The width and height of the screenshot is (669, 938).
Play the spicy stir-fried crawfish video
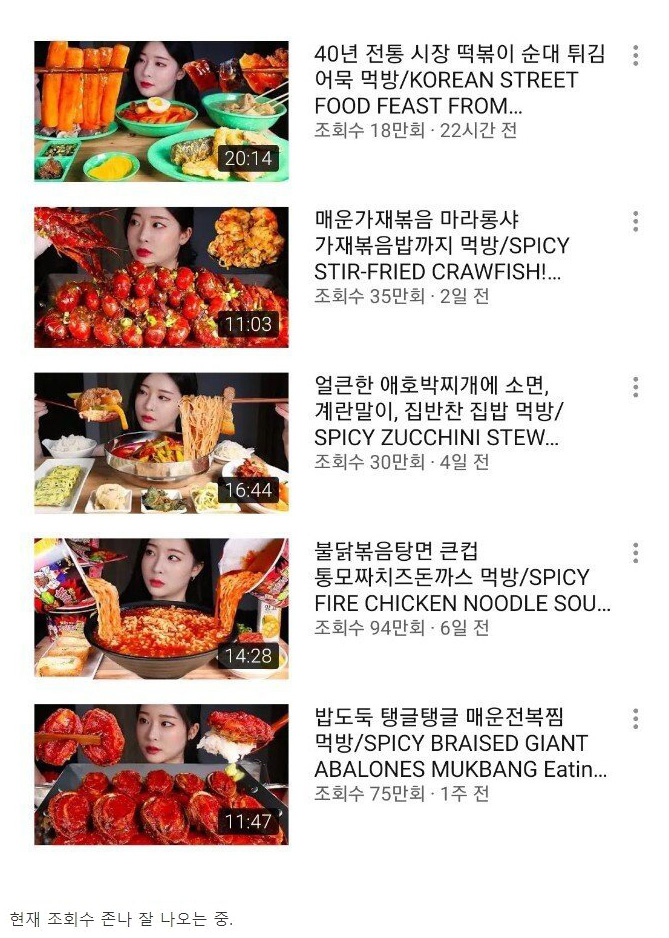pyautogui.click(x=161, y=277)
